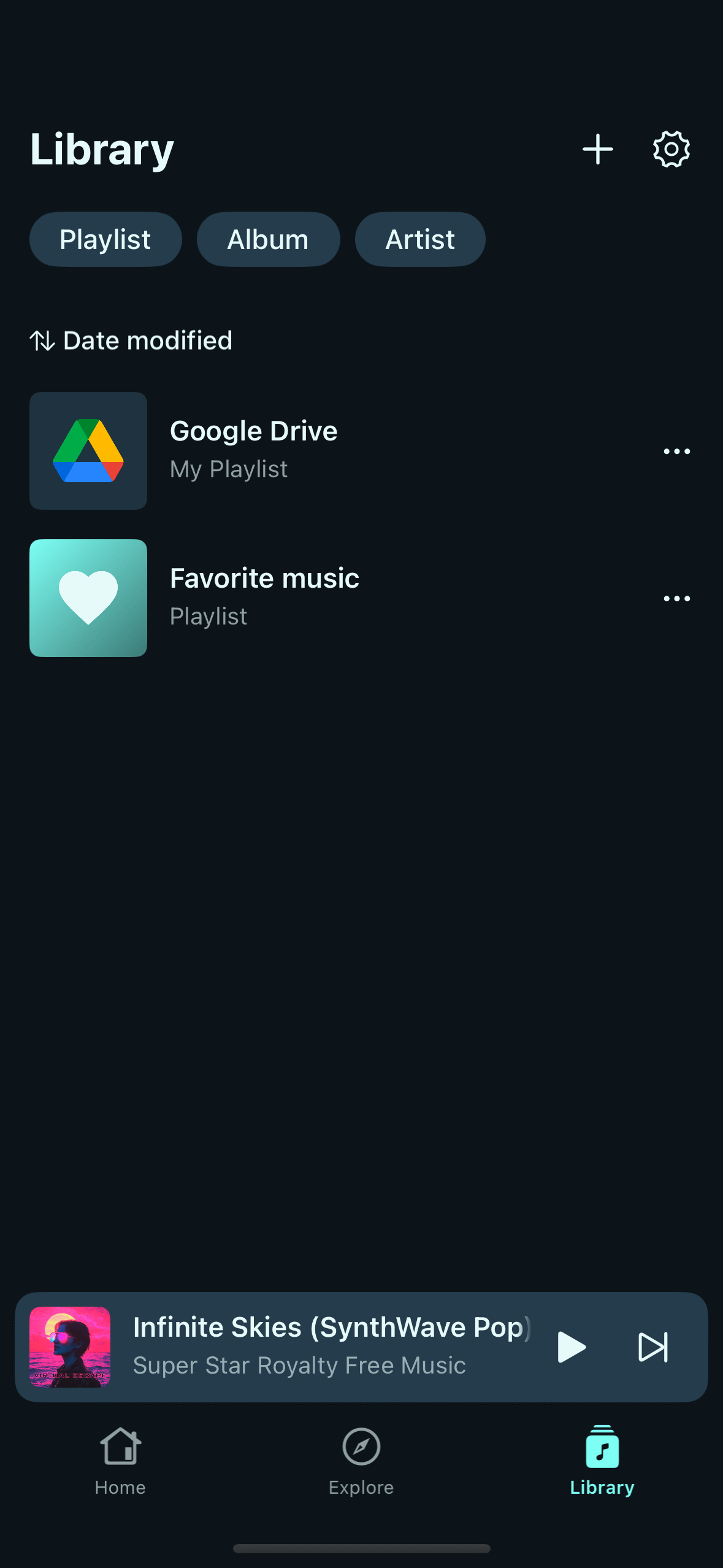
Task: Toggle the Playlist filter chip
Action: click(x=105, y=239)
